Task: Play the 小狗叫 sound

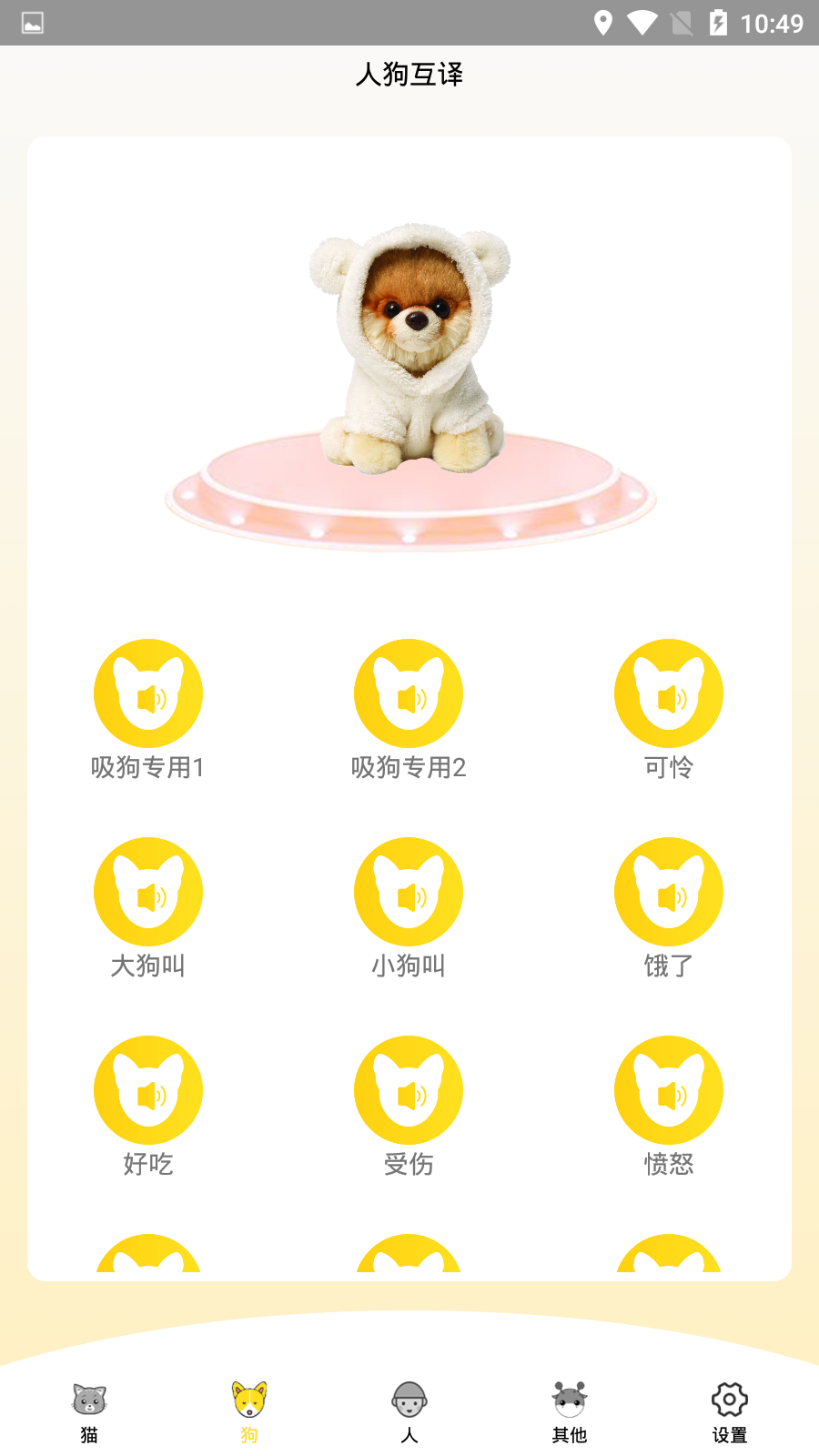Action: [x=409, y=892]
